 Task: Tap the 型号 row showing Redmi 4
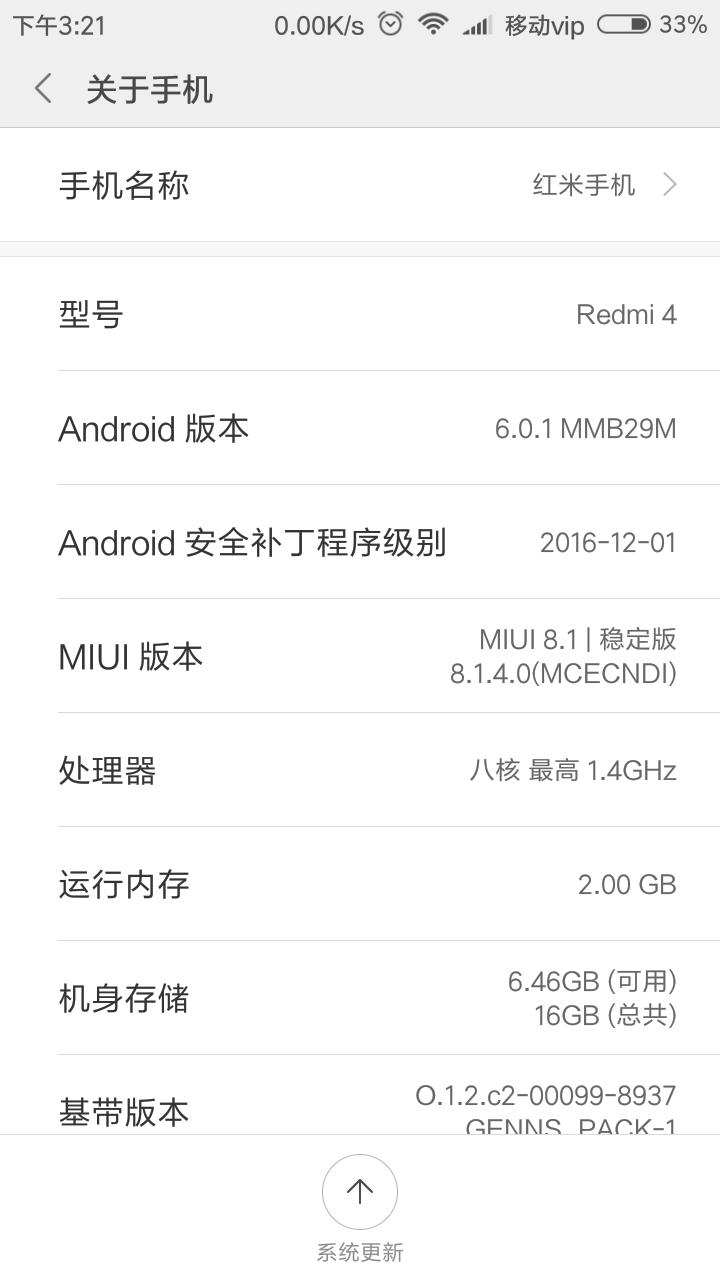360,314
